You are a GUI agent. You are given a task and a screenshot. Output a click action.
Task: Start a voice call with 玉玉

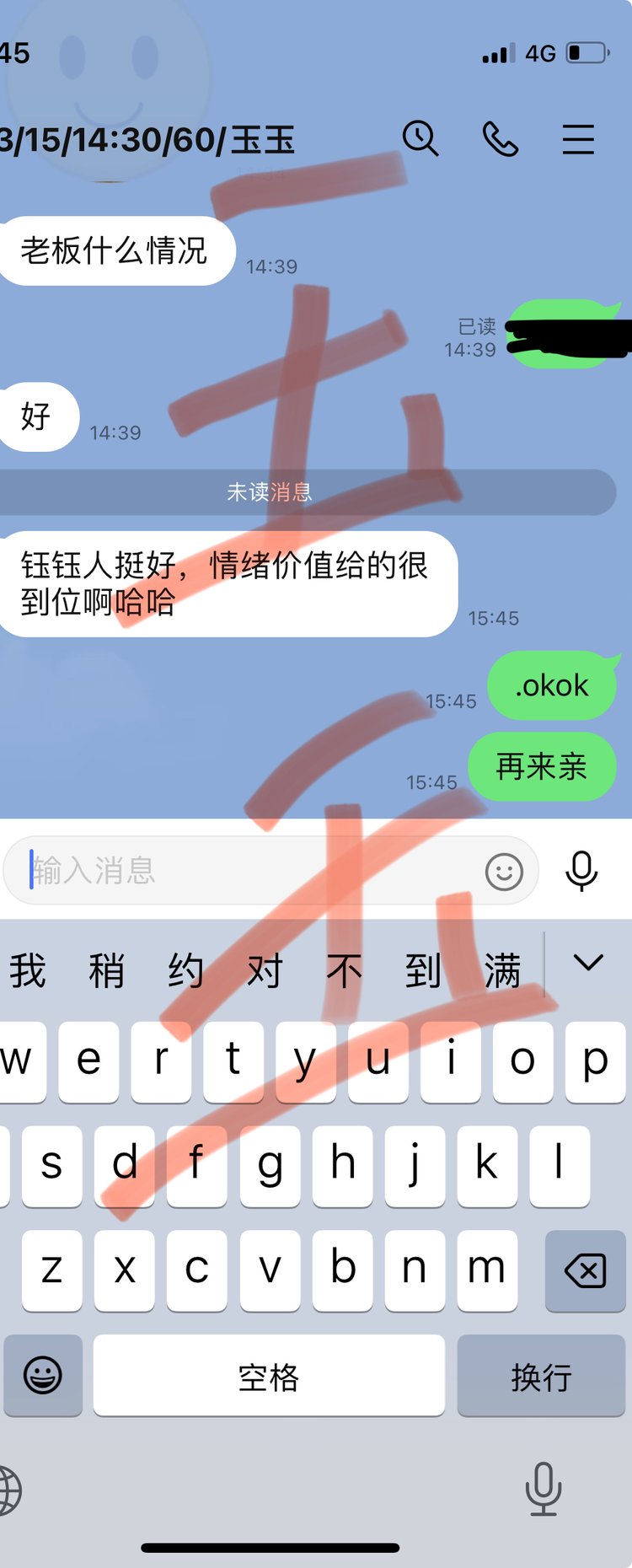point(500,139)
